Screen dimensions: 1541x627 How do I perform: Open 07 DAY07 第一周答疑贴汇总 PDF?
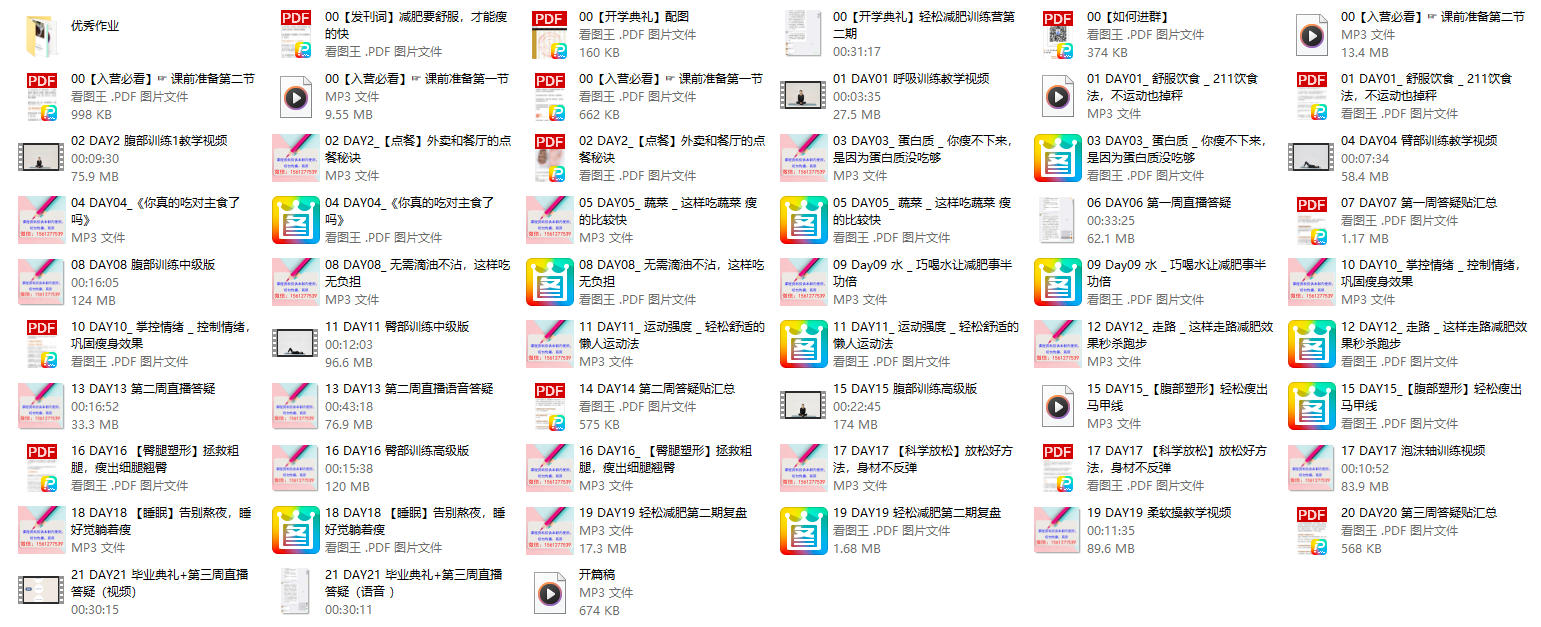click(x=1312, y=221)
